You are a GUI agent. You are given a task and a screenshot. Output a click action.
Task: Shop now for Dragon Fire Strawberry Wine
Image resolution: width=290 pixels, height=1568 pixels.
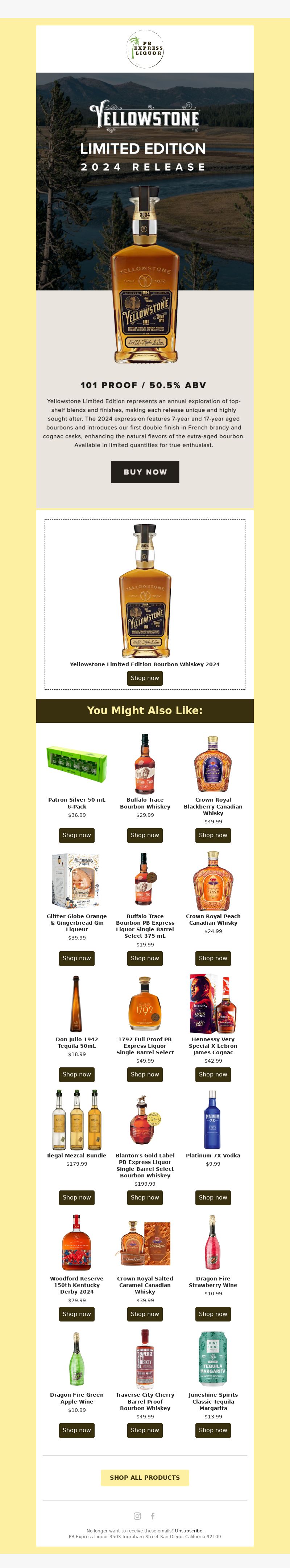[213, 1314]
